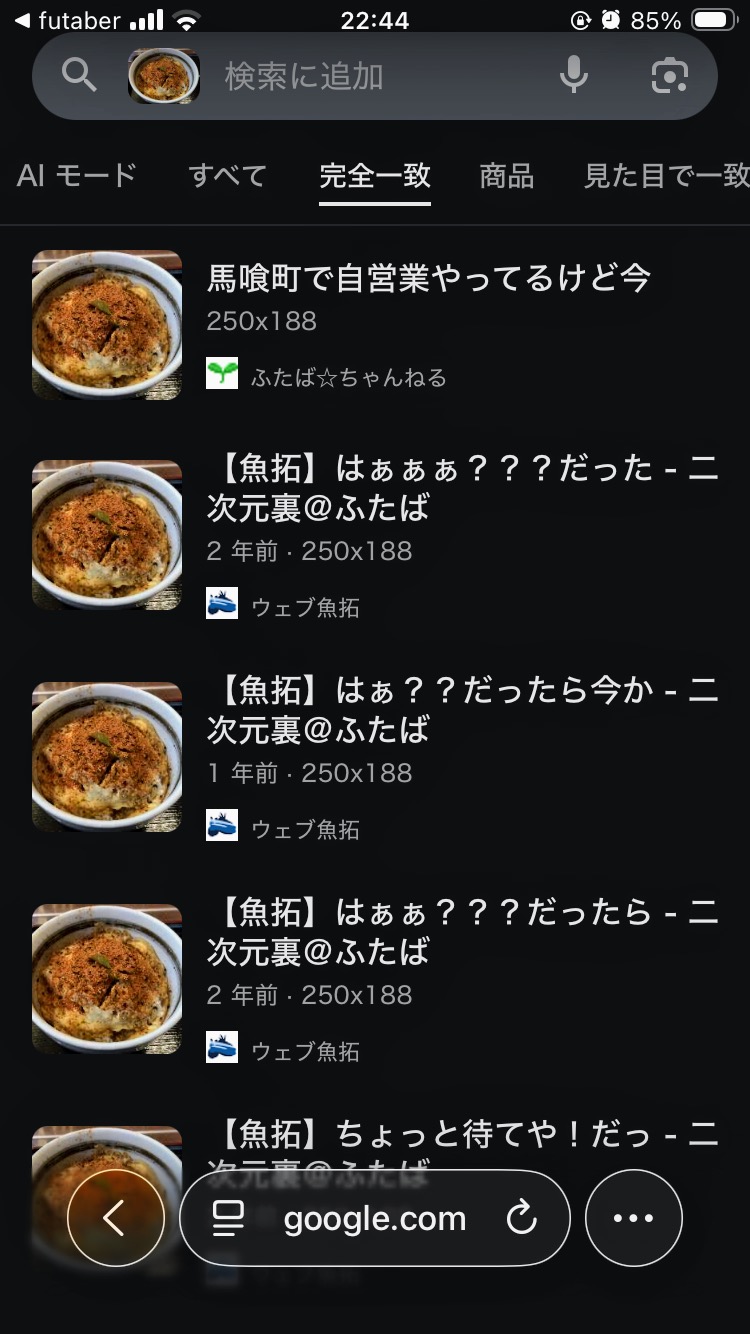Switch to the AI モード tab

click(x=77, y=176)
